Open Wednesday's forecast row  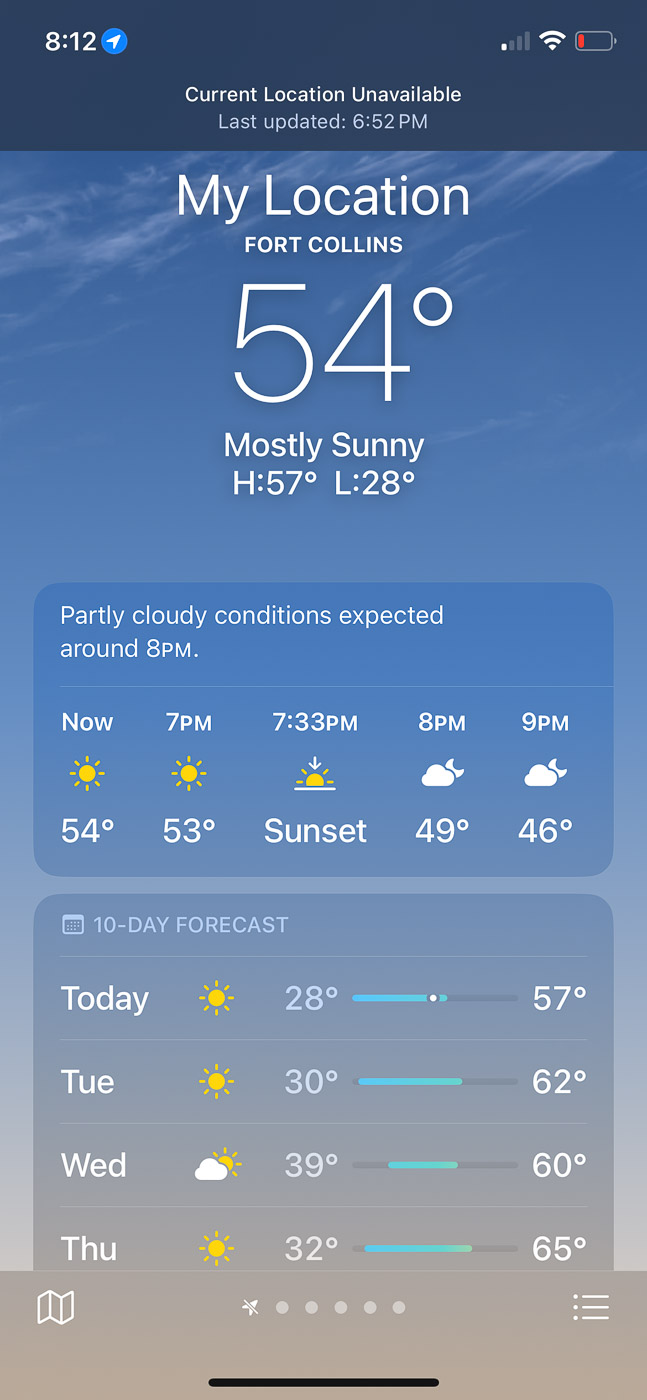(323, 1165)
